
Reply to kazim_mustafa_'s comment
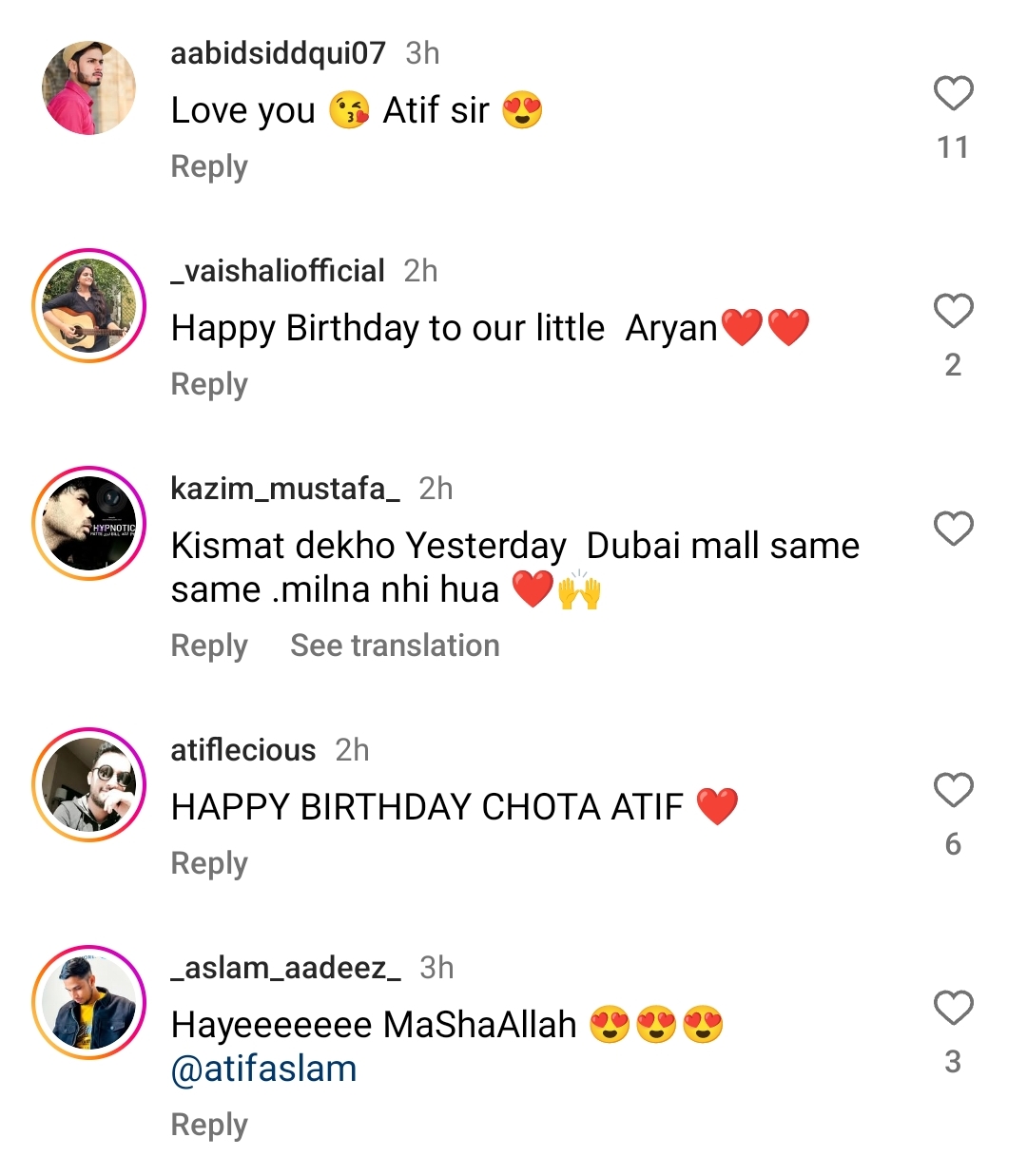click(x=208, y=646)
